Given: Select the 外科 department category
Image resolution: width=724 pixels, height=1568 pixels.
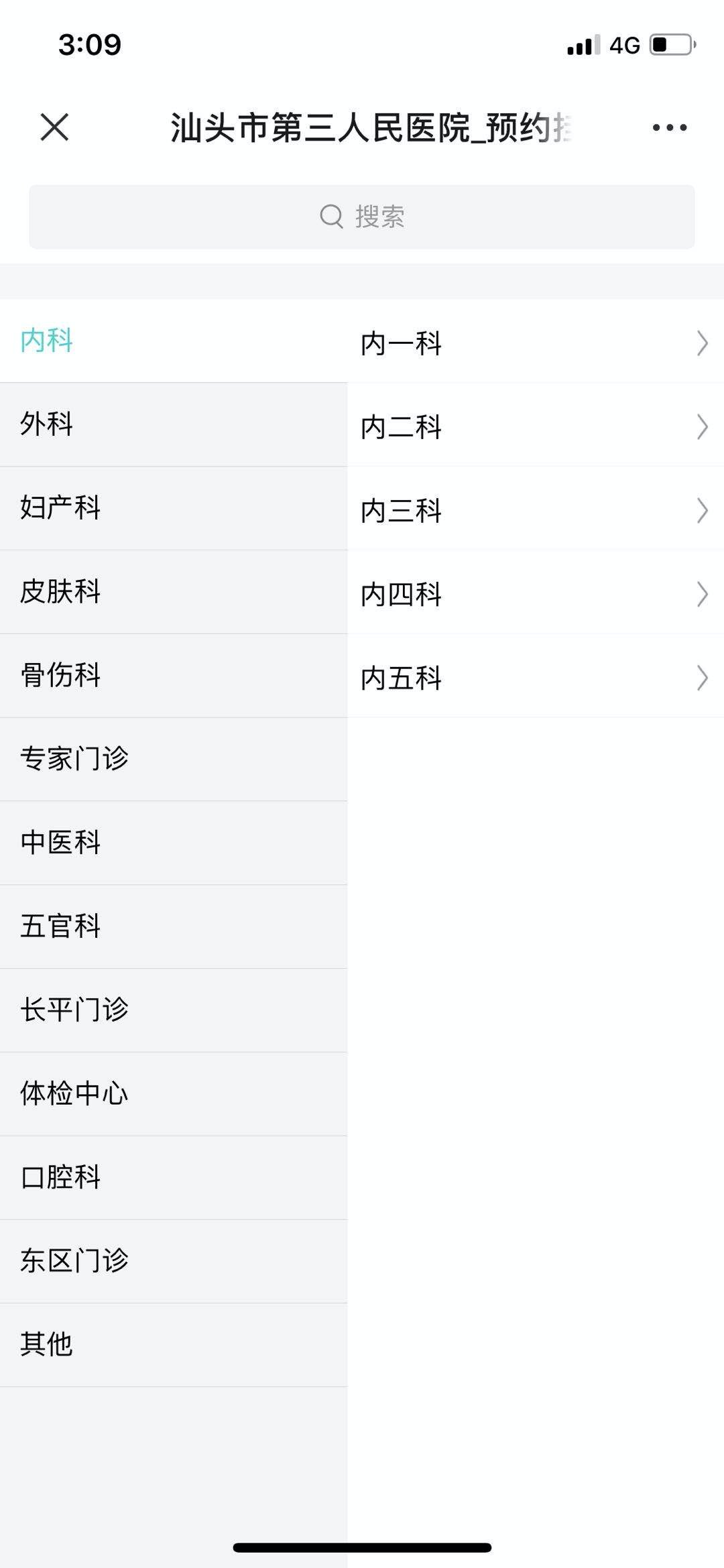Looking at the screenshot, I should click(x=173, y=424).
